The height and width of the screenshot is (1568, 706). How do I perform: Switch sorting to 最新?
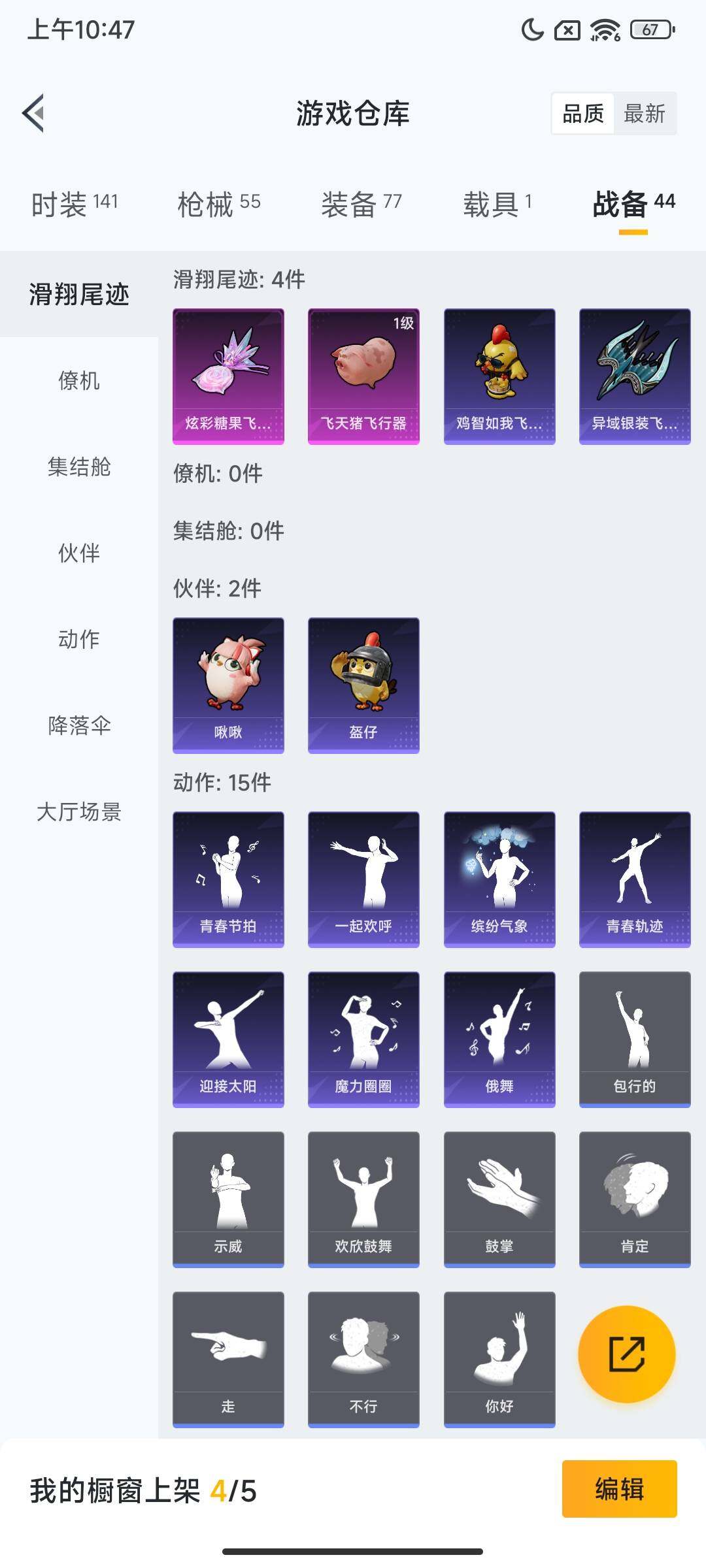644,114
